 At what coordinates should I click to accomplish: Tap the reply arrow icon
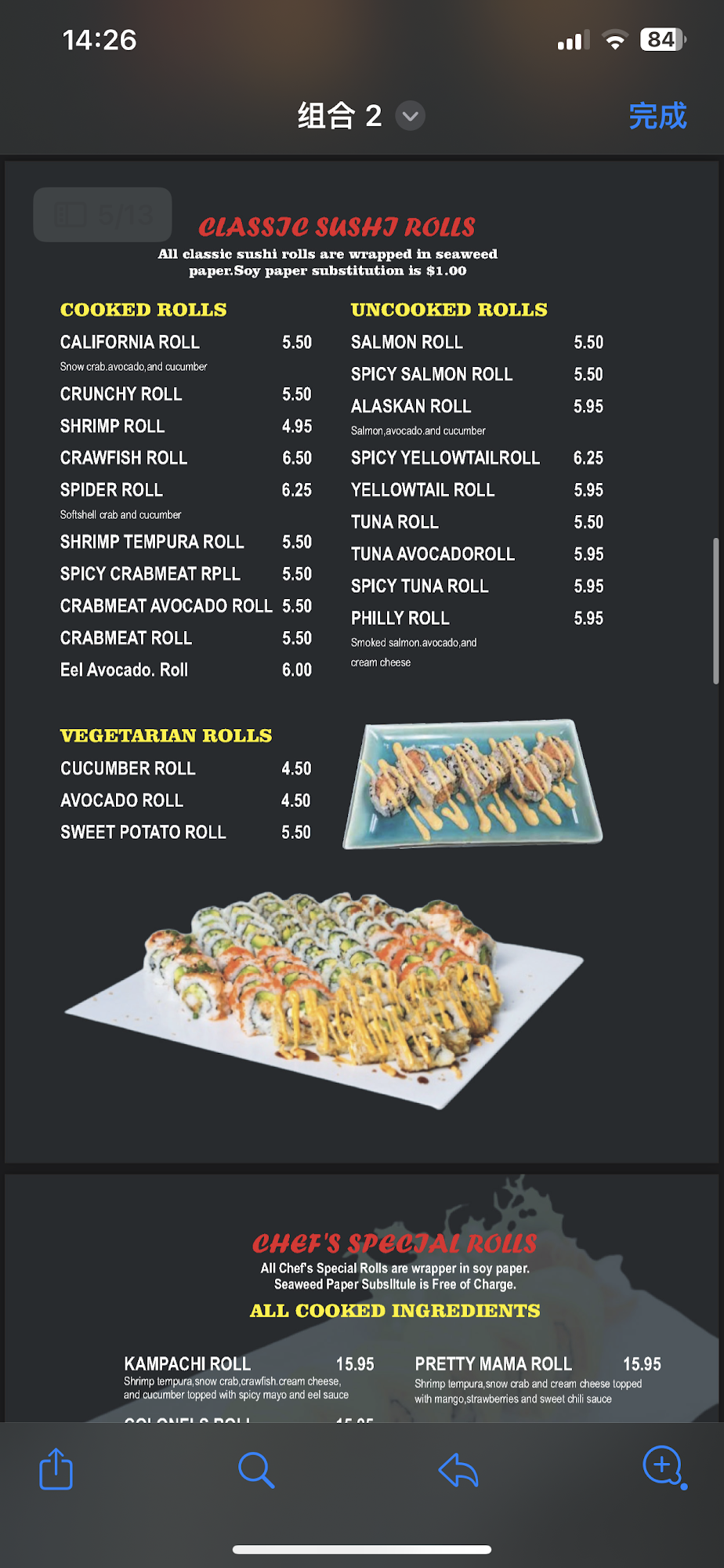pos(458,1469)
